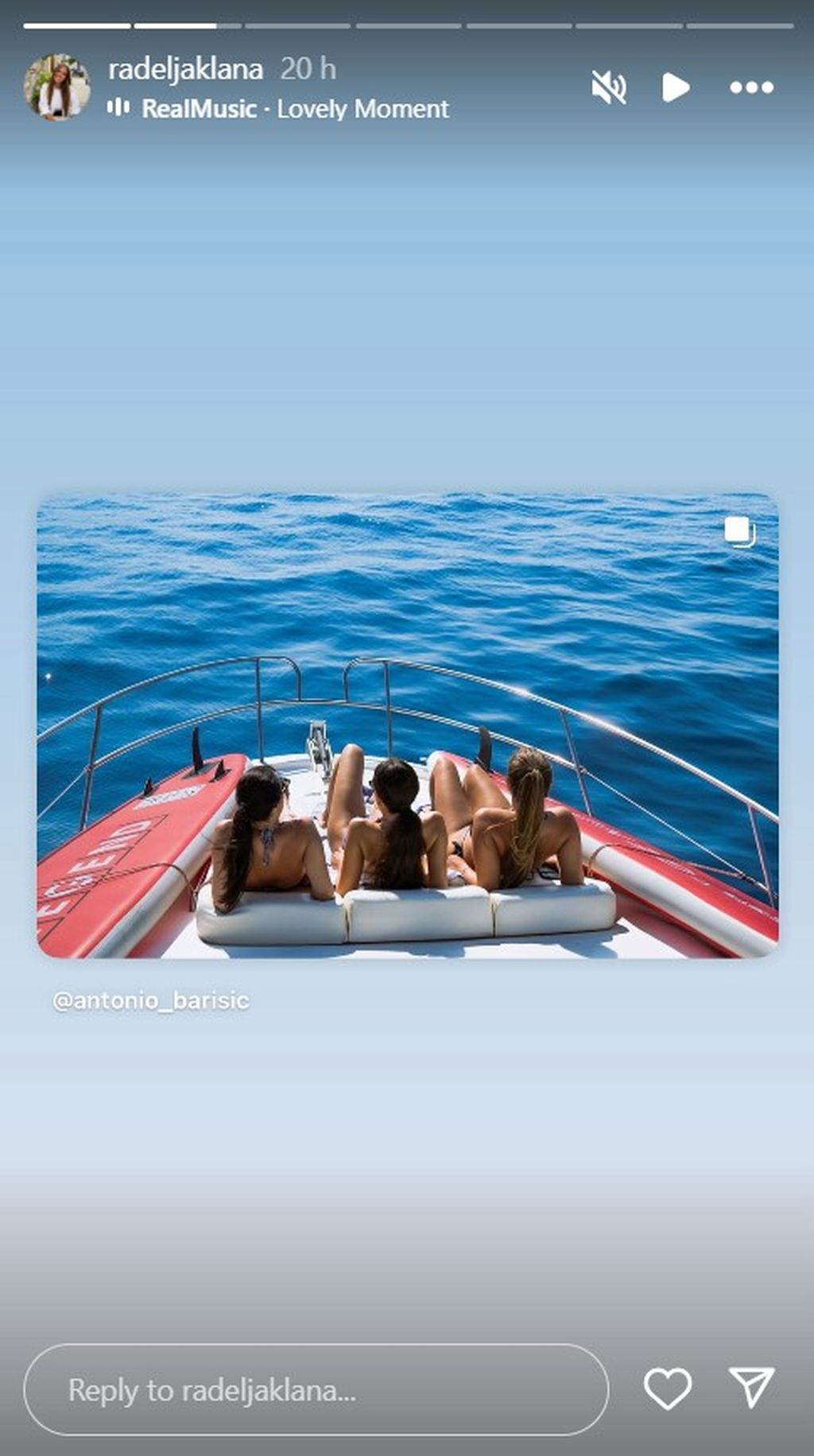Open the radeljaklana username link
The height and width of the screenshot is (1456, 814).
[x=185, y=69]
